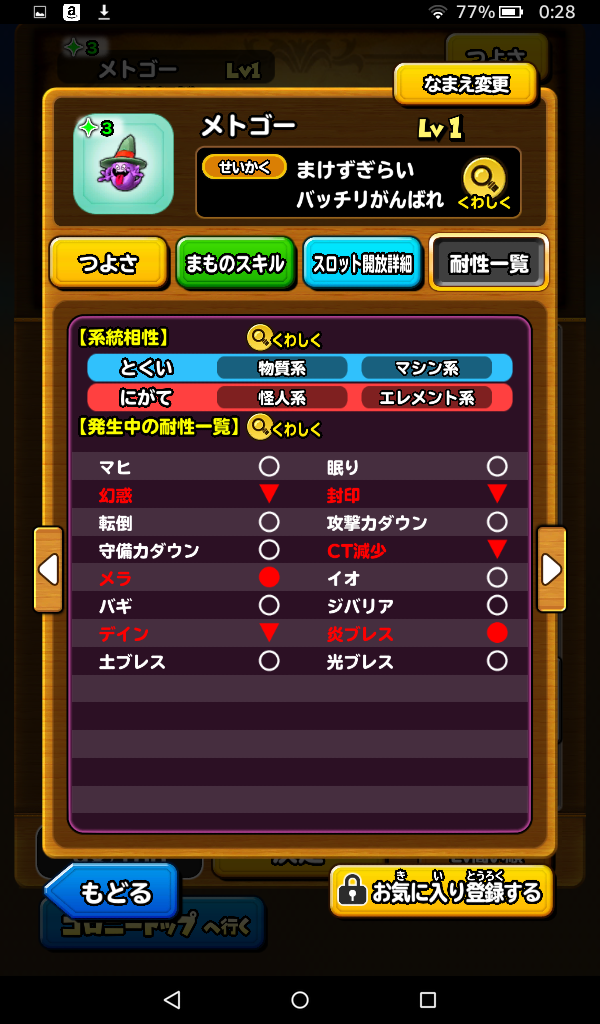This screenshot has width=600, height=1024.
Task: Tap the Android home navigation button
Action: coord(300,1000)
